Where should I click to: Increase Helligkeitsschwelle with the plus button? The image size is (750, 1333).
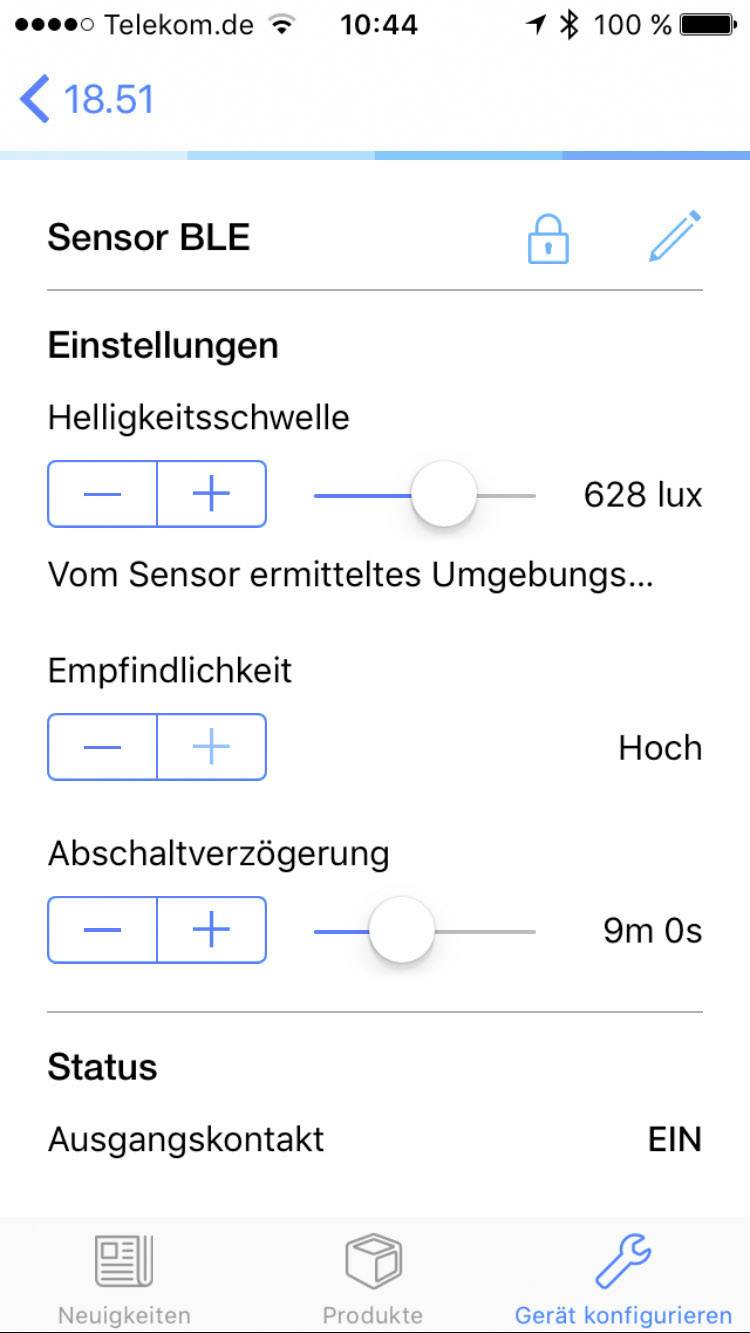point(211,494)
